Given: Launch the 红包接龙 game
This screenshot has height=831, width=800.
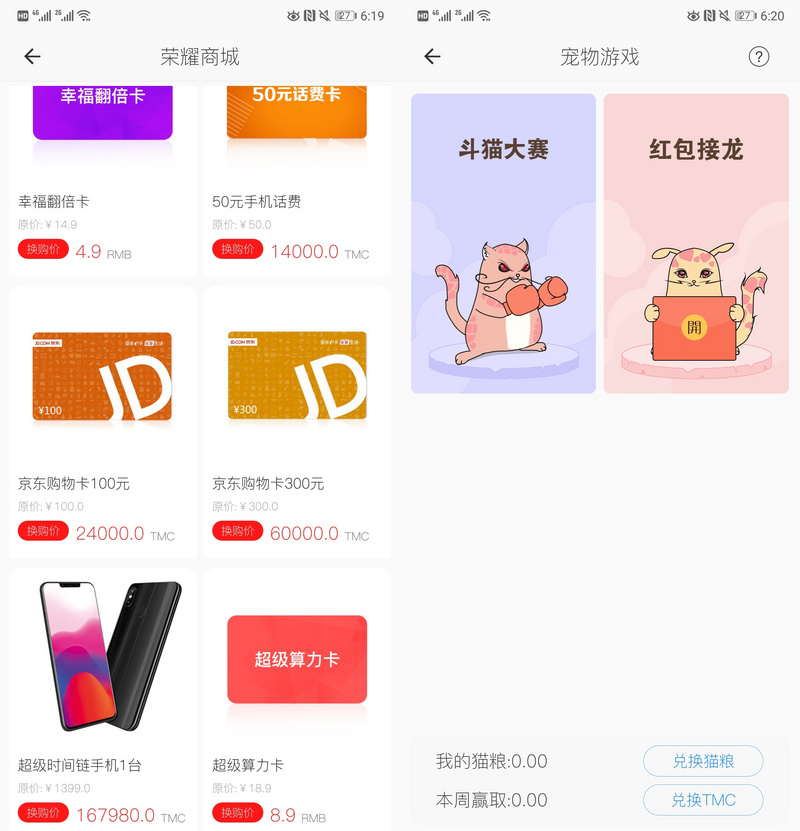Looking at the screenshot, I should tap(696, 244).
